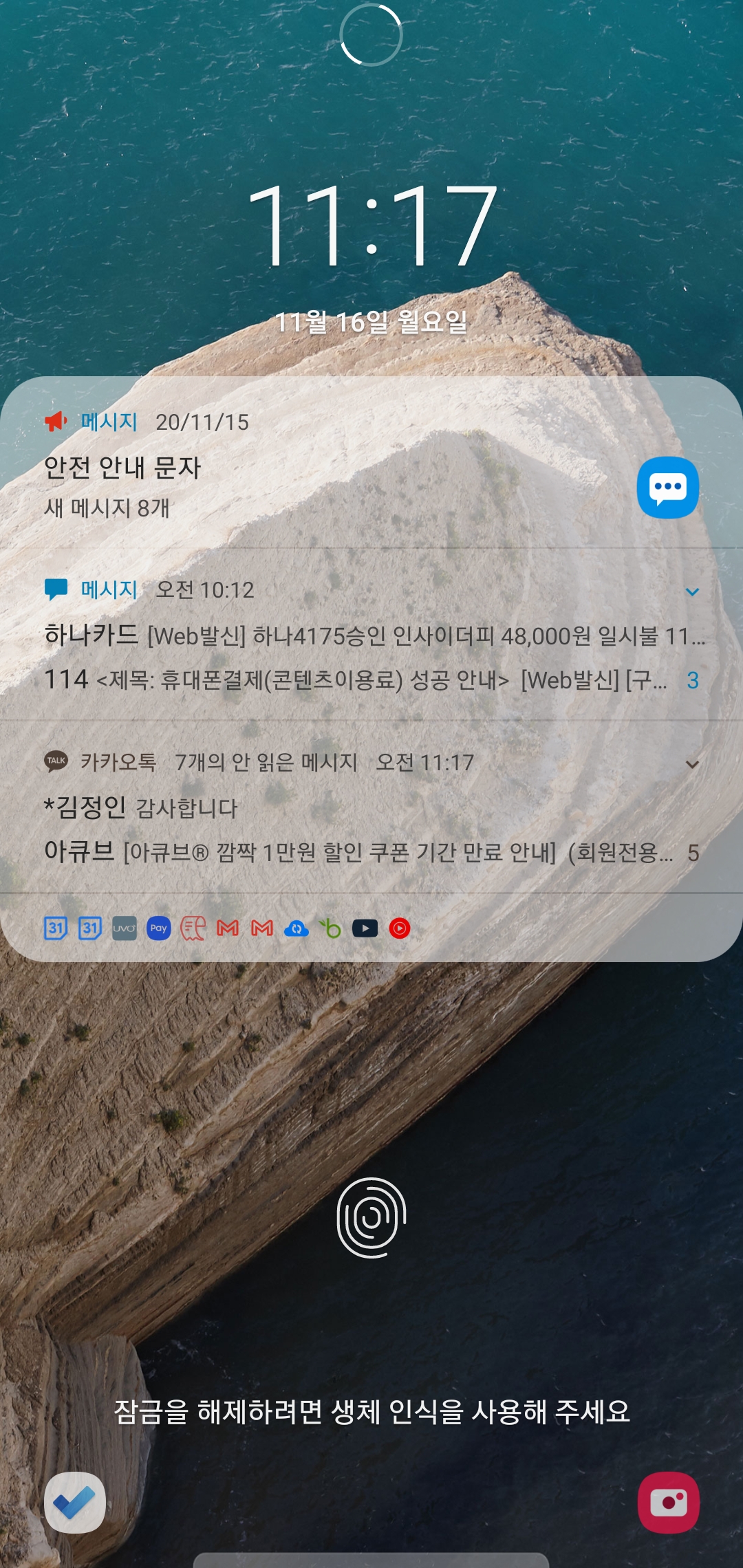Tap the fingerprint sensor icon to unlock

(371, 1217)
